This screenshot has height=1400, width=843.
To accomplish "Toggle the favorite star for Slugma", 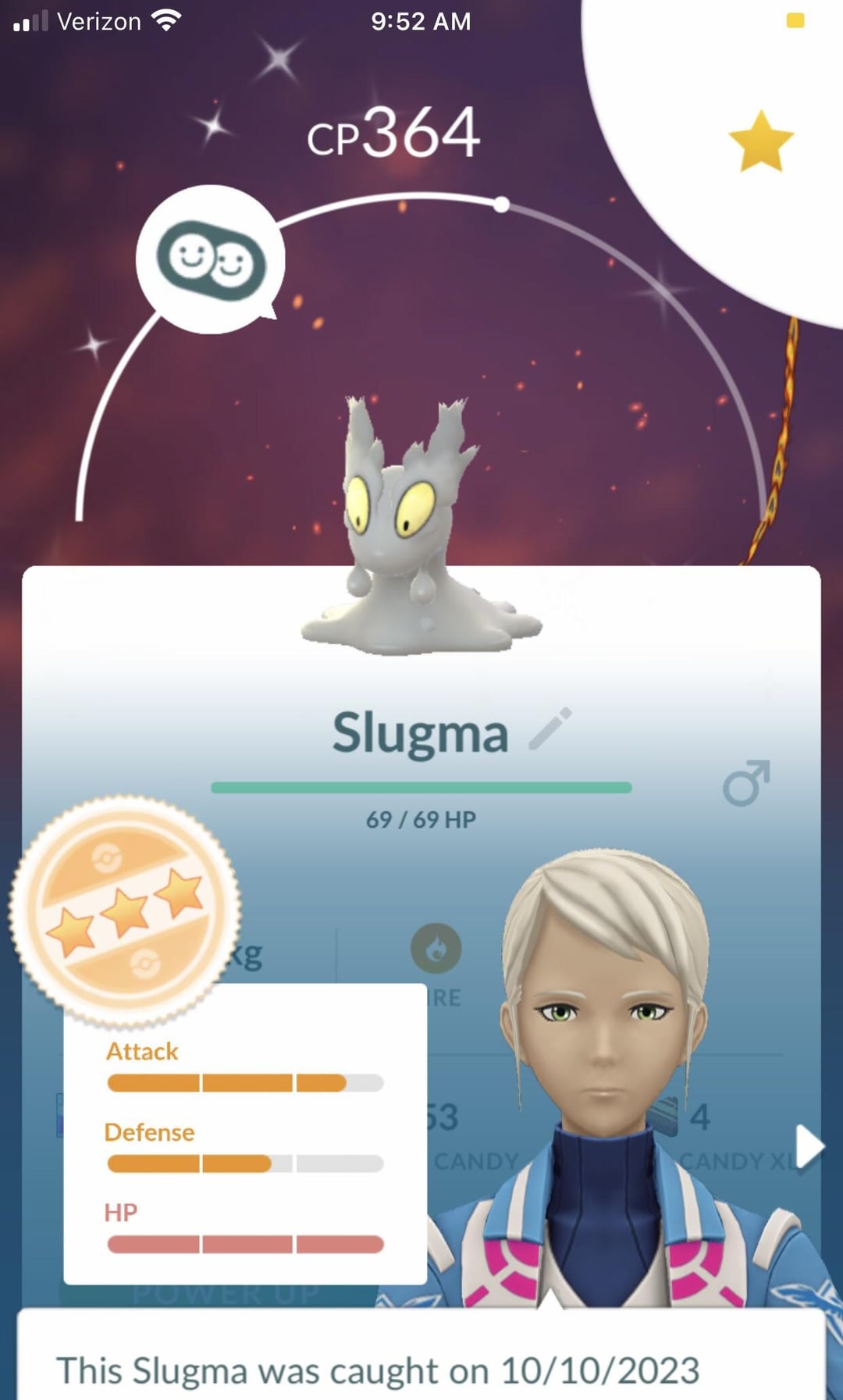I will (x=761, y=142).
